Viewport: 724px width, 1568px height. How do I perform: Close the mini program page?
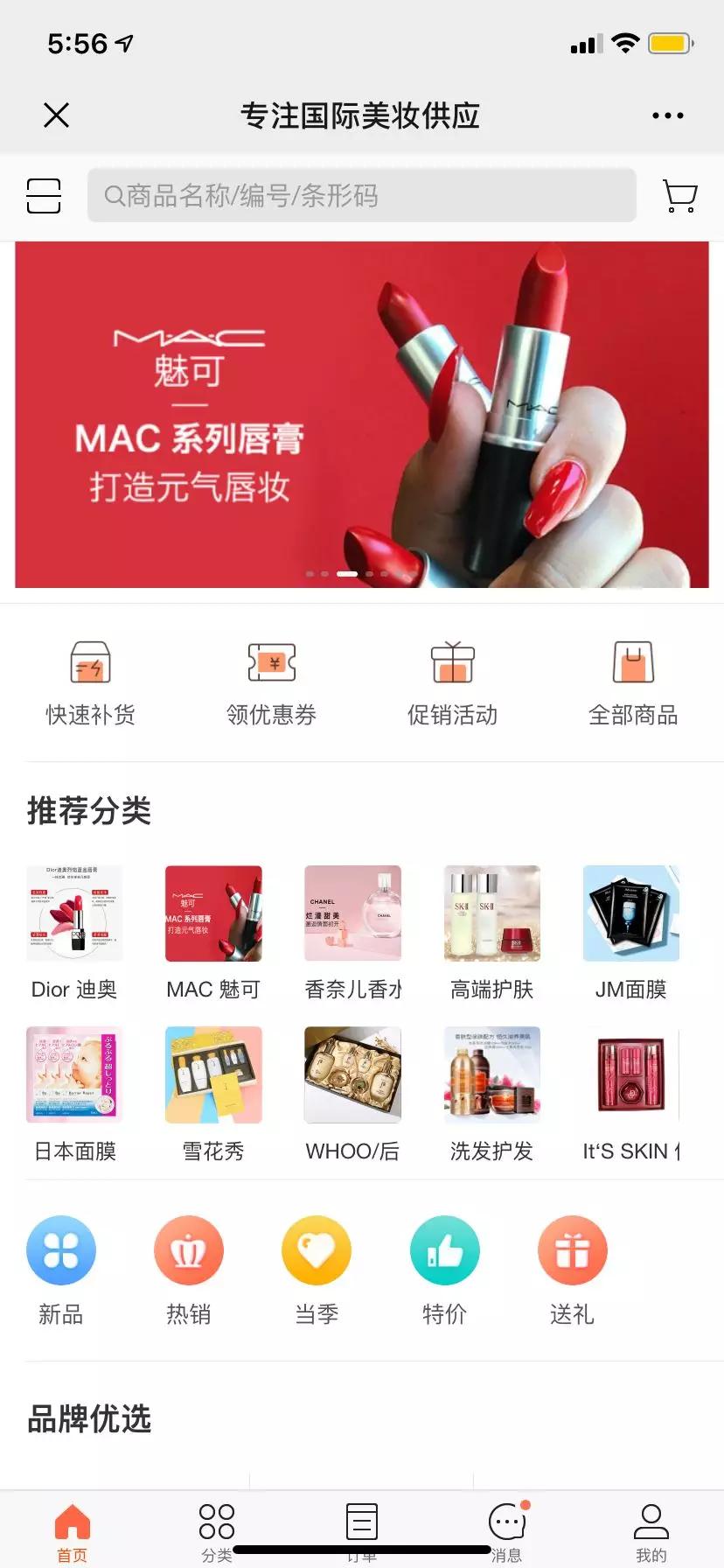point(57,115)
